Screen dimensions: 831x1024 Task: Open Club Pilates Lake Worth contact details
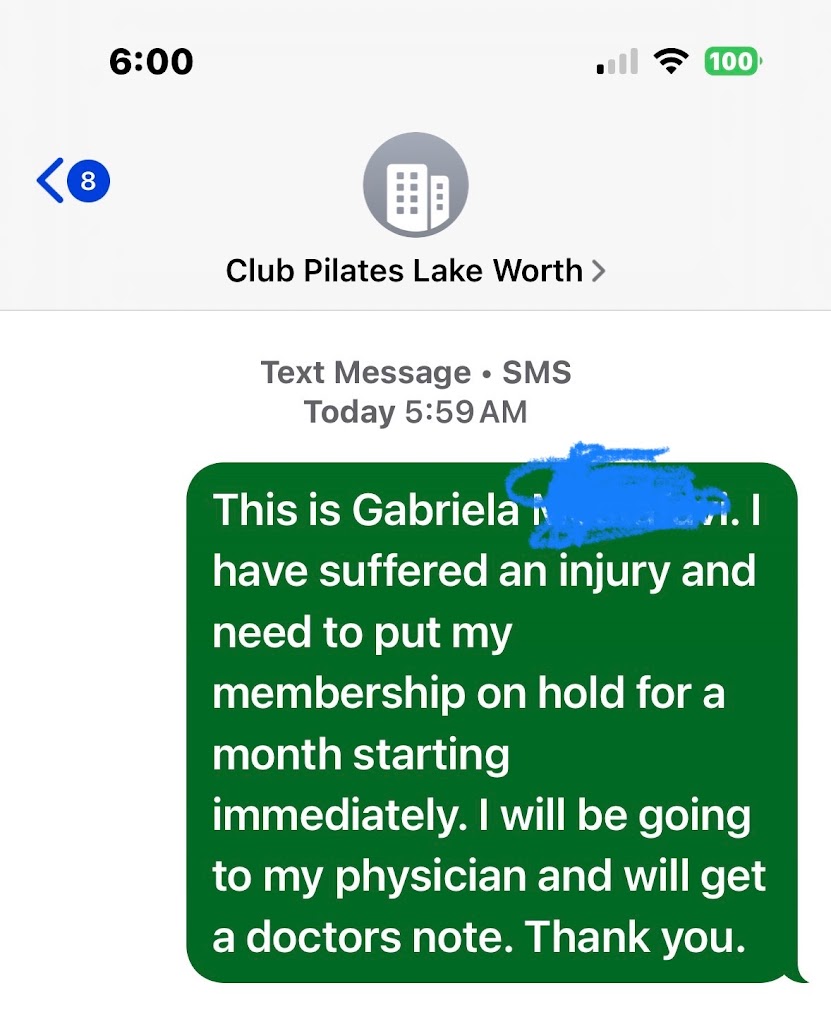[415, 270]
